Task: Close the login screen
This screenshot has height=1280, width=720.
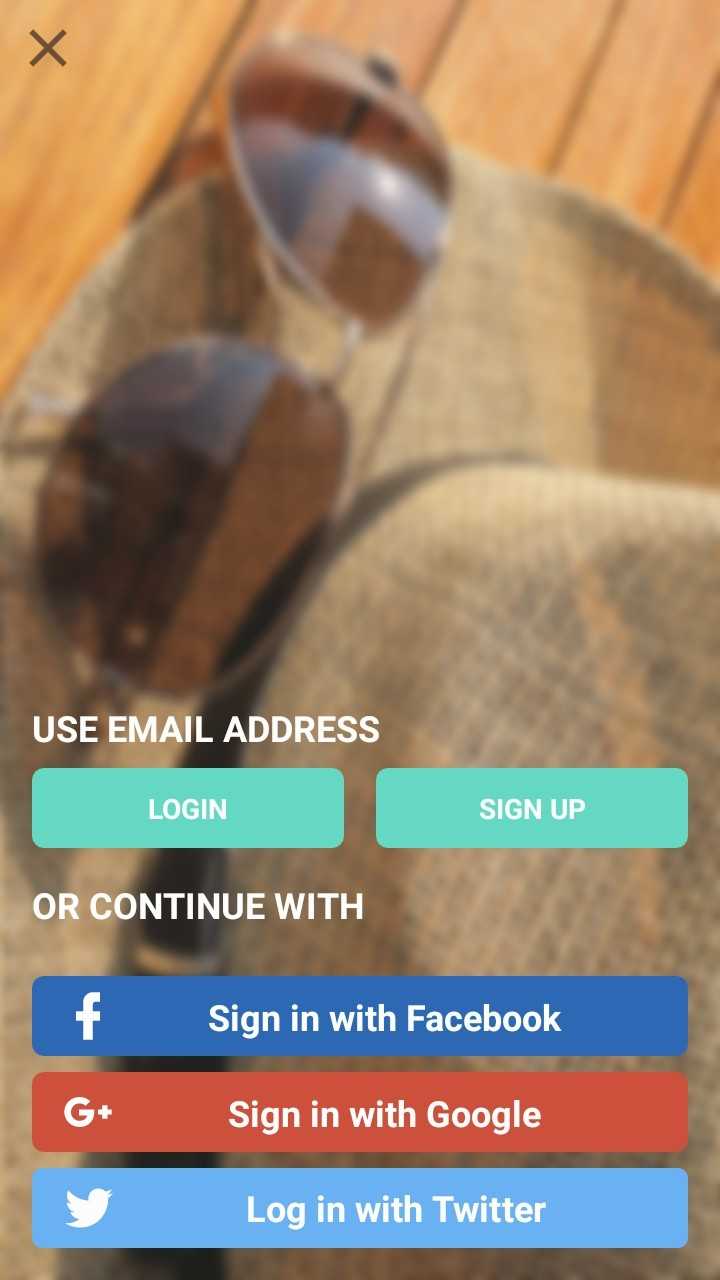Action: click(48, 48)
